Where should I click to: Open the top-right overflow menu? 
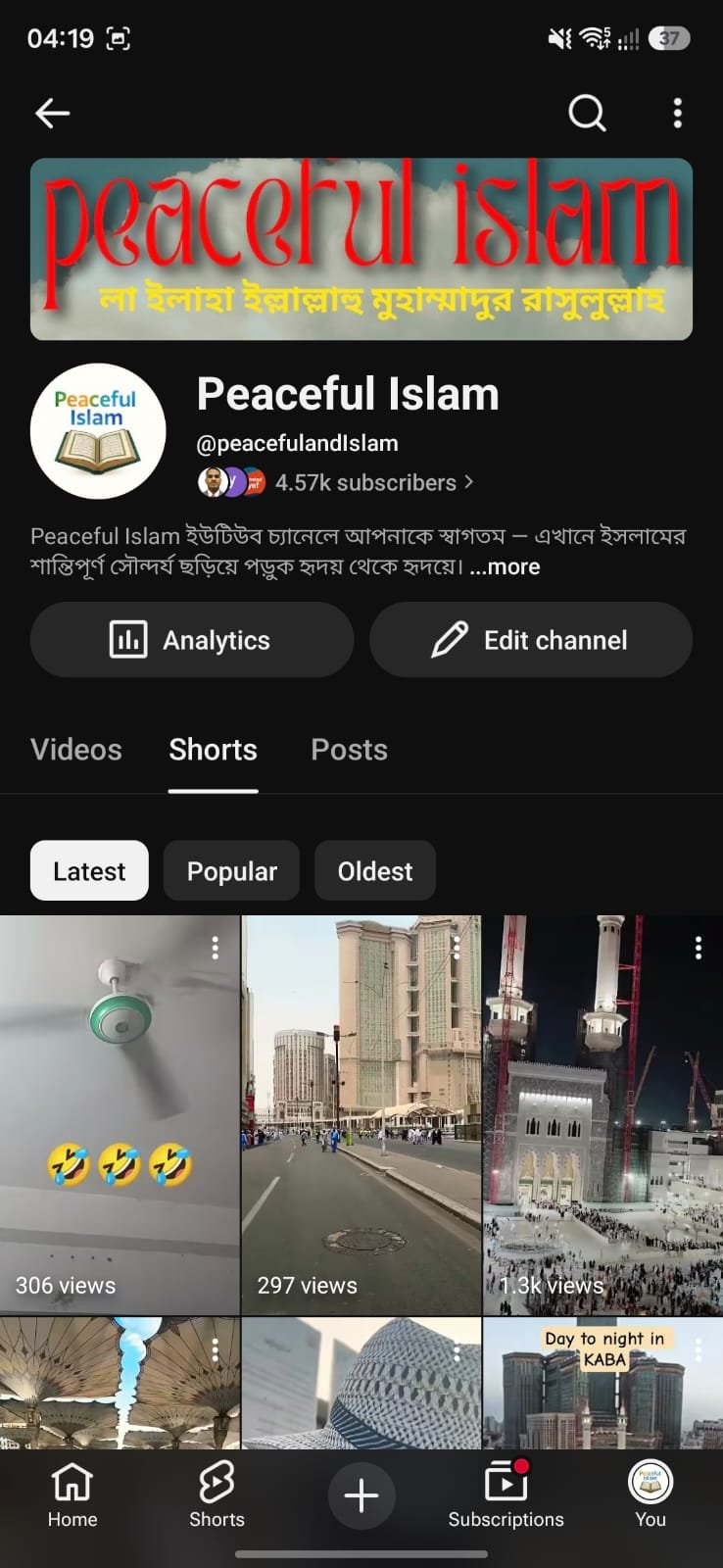pos(677,114)
